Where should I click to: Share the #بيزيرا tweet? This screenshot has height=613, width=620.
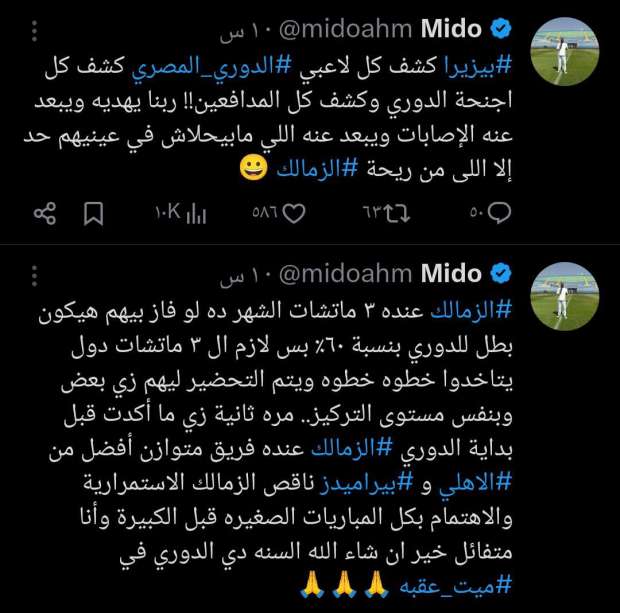[44, 213]
